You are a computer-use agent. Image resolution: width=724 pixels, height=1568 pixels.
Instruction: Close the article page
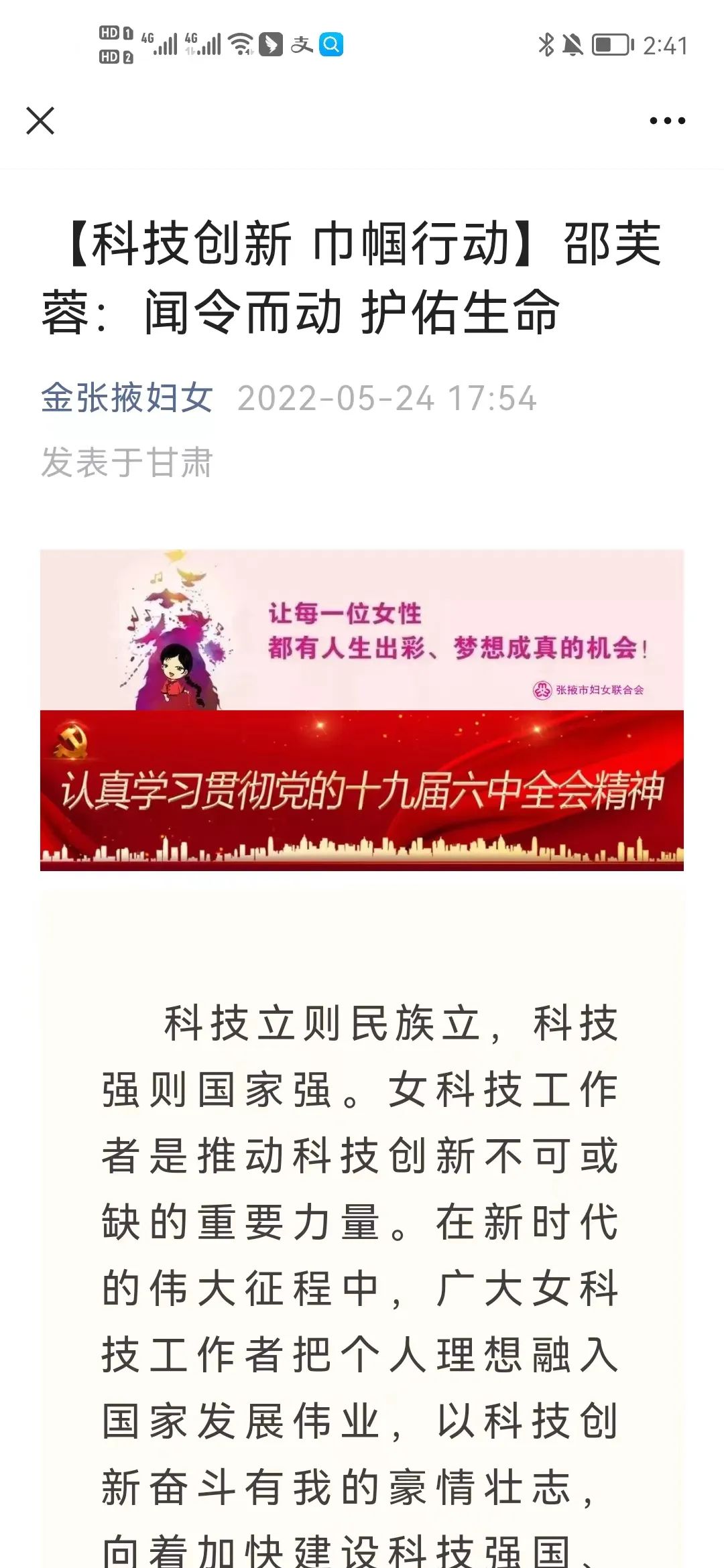click(x=40, y=121)
